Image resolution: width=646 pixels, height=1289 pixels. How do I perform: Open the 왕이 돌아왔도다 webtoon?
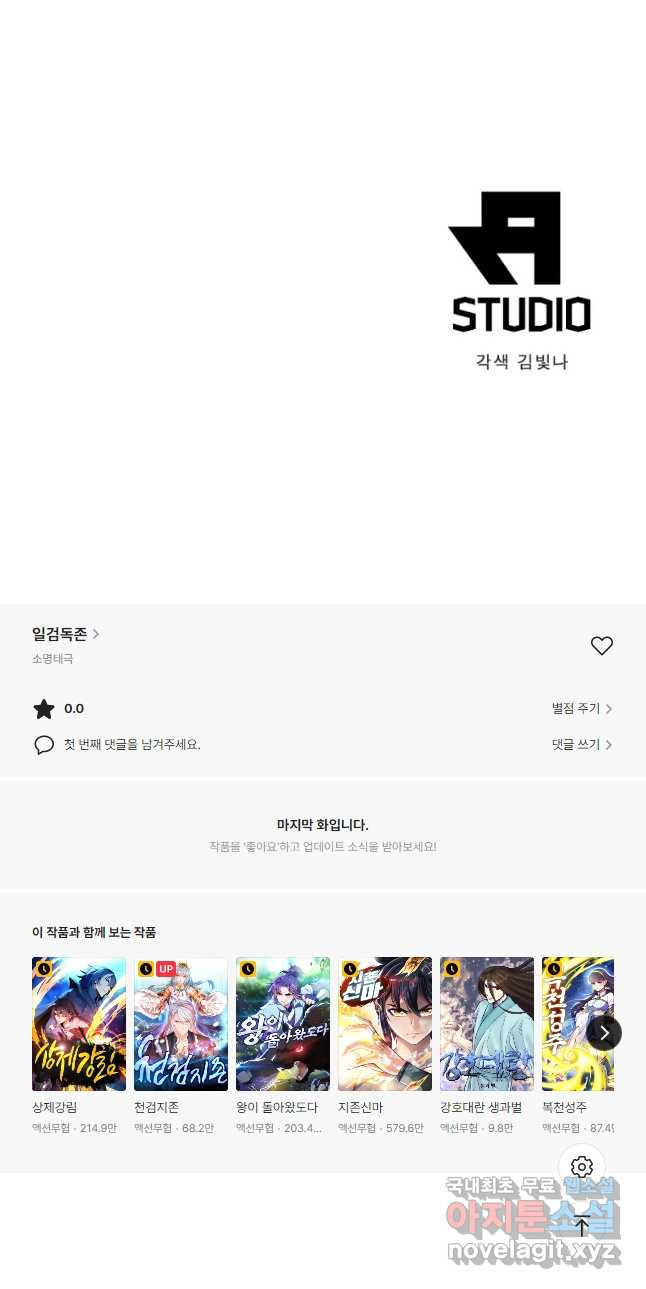point(283,1024)
